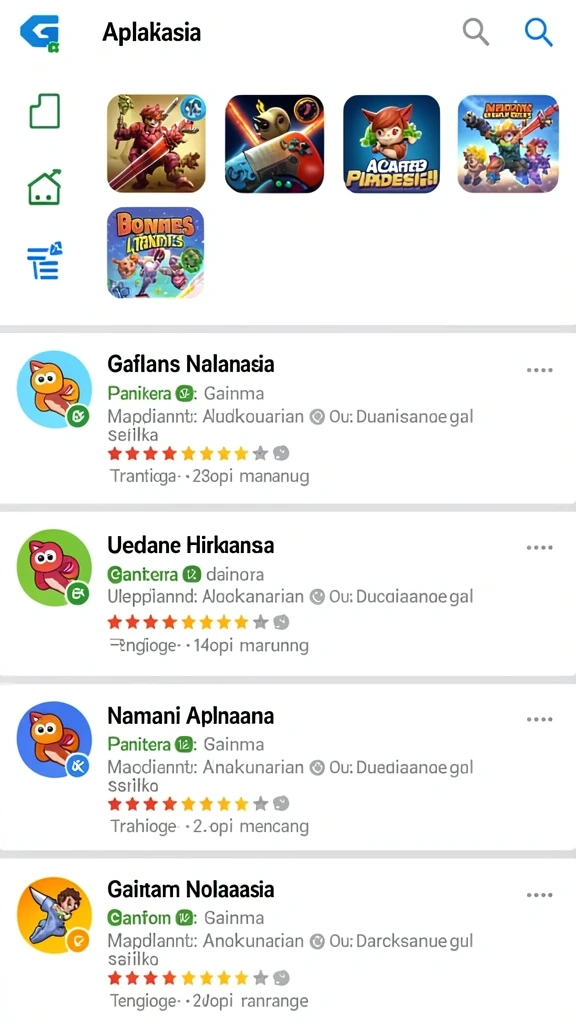Open the Acafted Pirdesih game tile
This screenshot has width=576, height=1024.
(x=391, y=144)
